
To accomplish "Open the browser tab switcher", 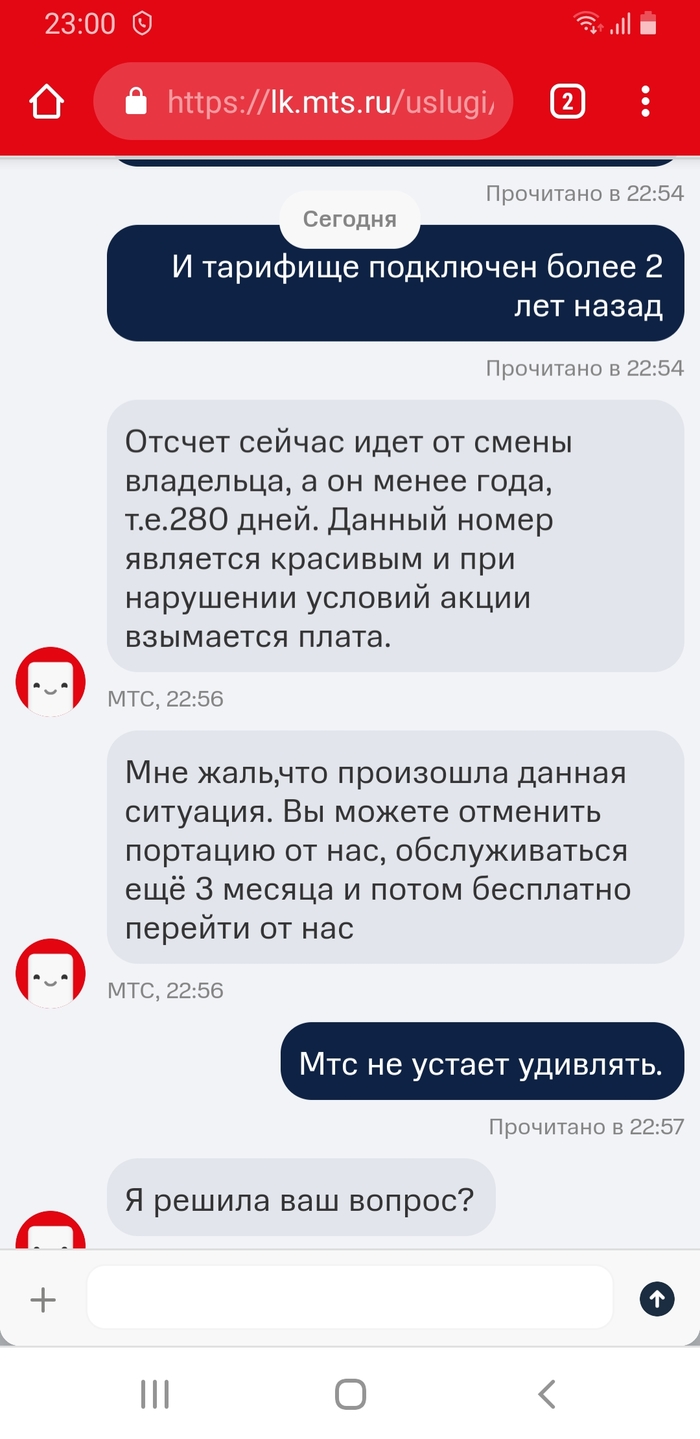I will pos(567,102).
